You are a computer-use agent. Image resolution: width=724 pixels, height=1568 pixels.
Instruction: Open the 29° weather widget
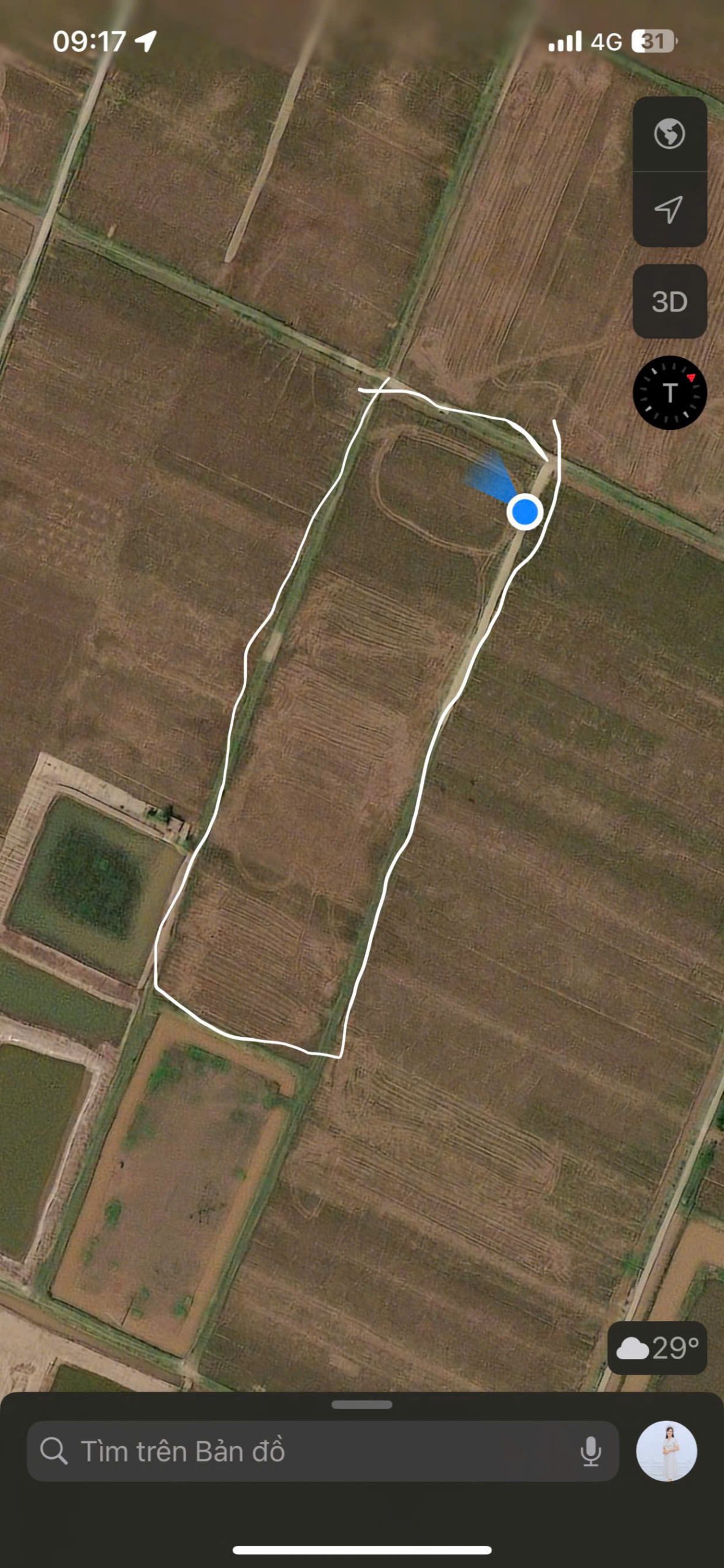pyautogui.click(x=657, y=1348)
